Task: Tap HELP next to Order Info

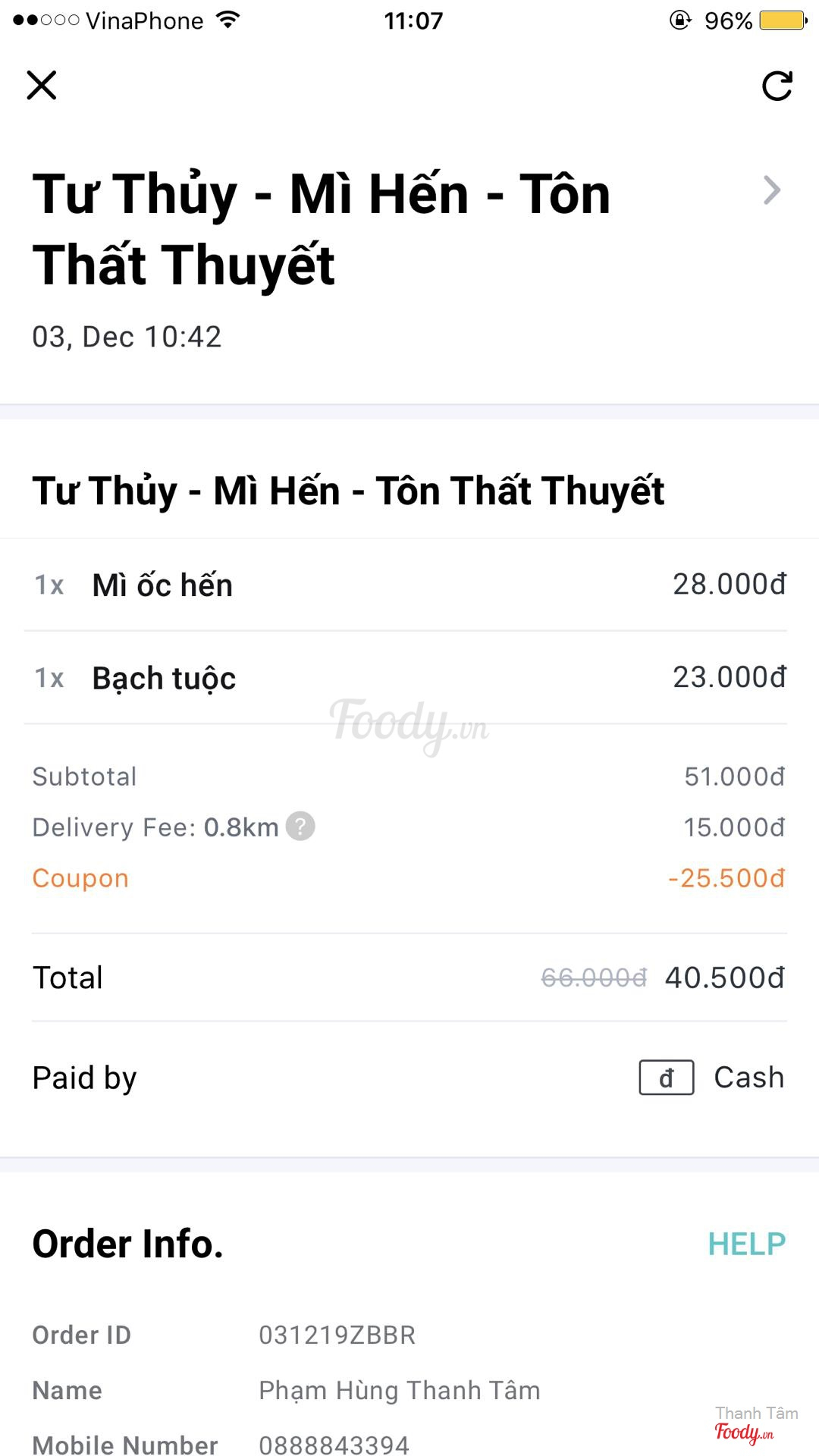Action: click(746, 1244)
